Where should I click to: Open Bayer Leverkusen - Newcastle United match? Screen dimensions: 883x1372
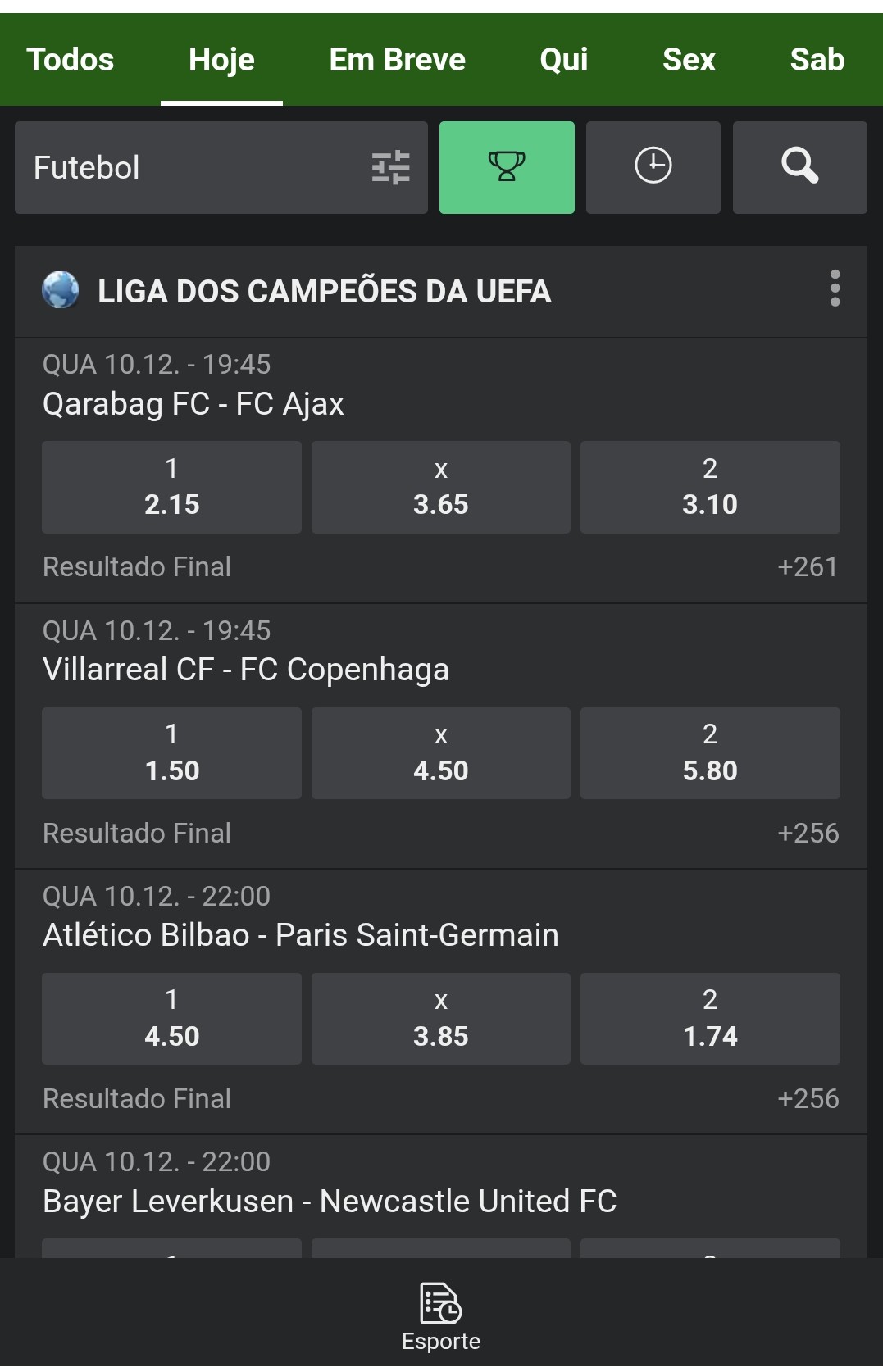[329, 1200]
